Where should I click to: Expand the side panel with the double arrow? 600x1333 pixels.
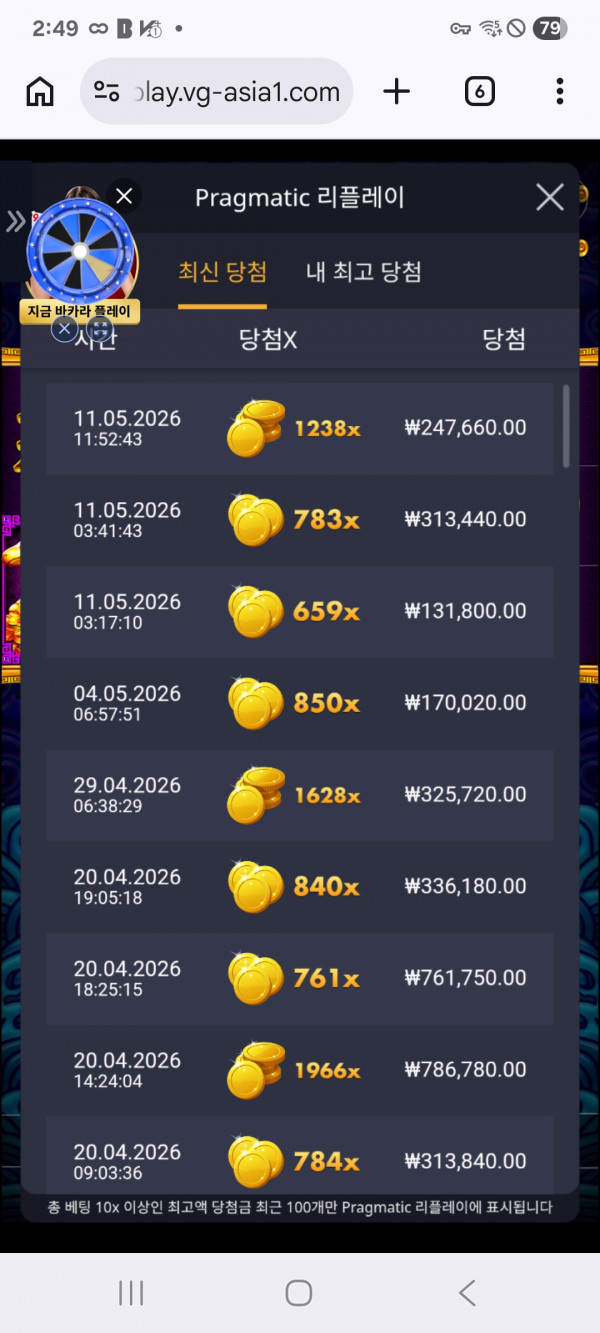pos(15,221)
